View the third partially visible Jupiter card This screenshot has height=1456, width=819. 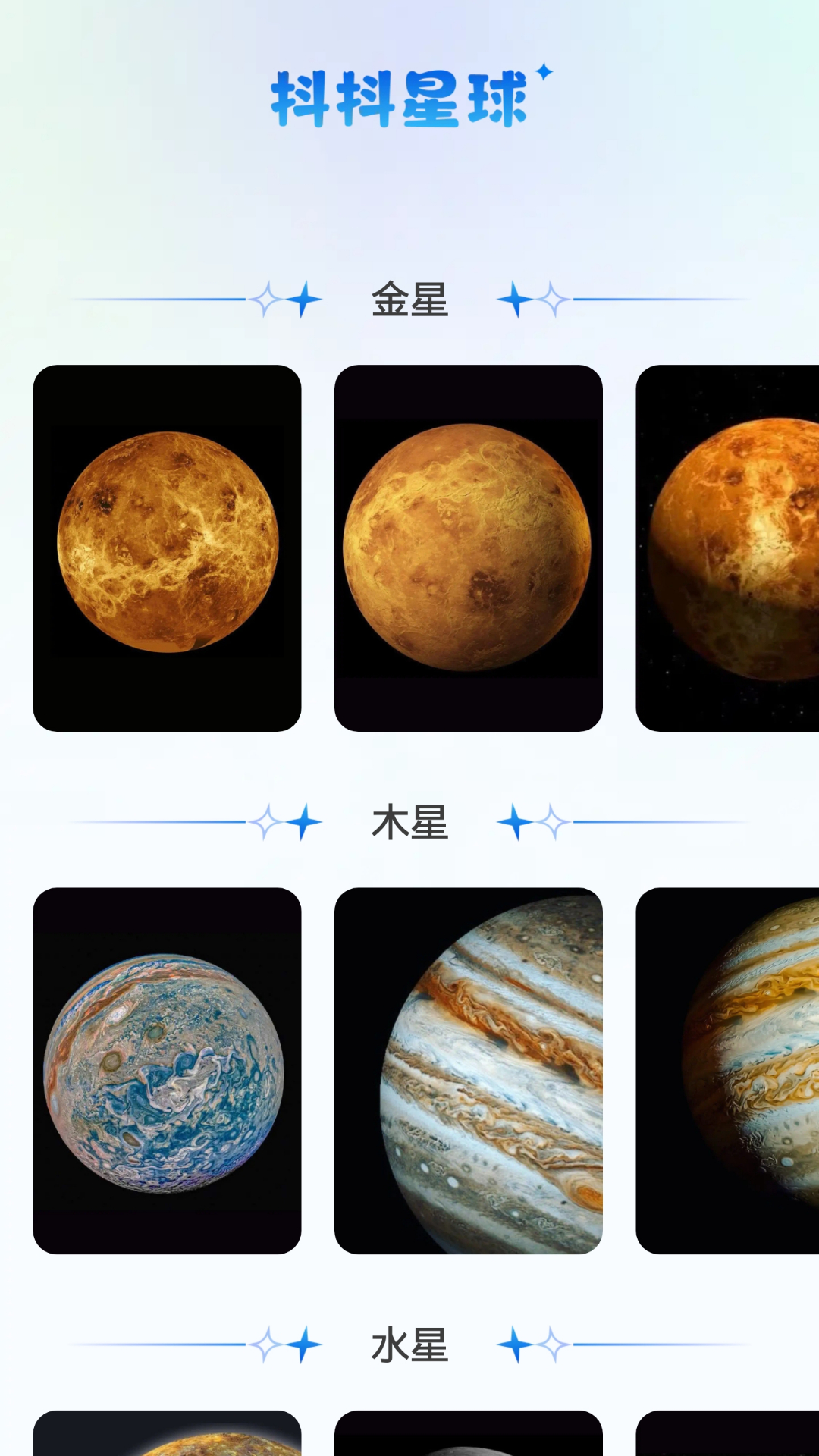click(728, 1070)
